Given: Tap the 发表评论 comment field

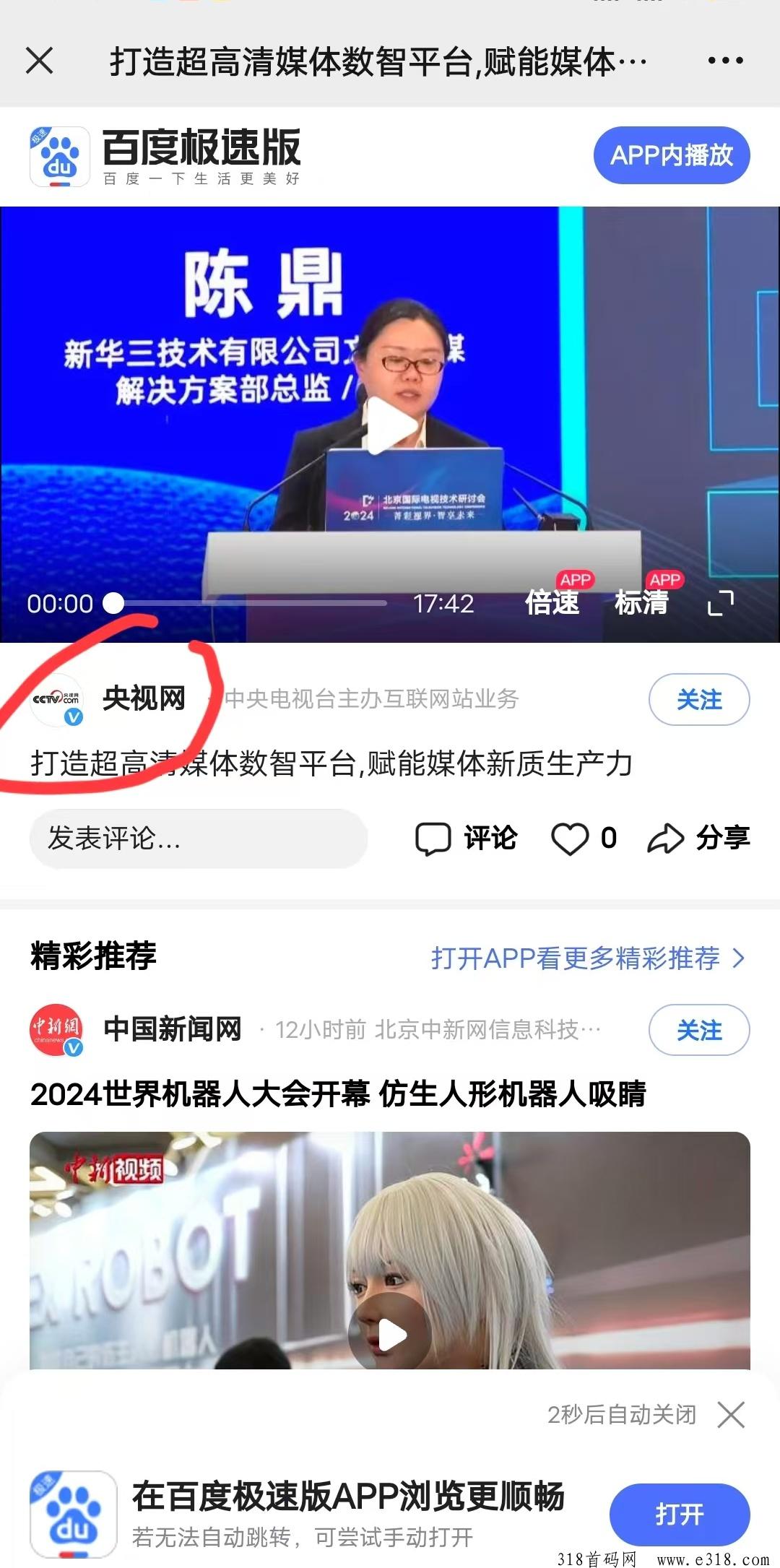Looking at the screenshot, I should 198,839.
